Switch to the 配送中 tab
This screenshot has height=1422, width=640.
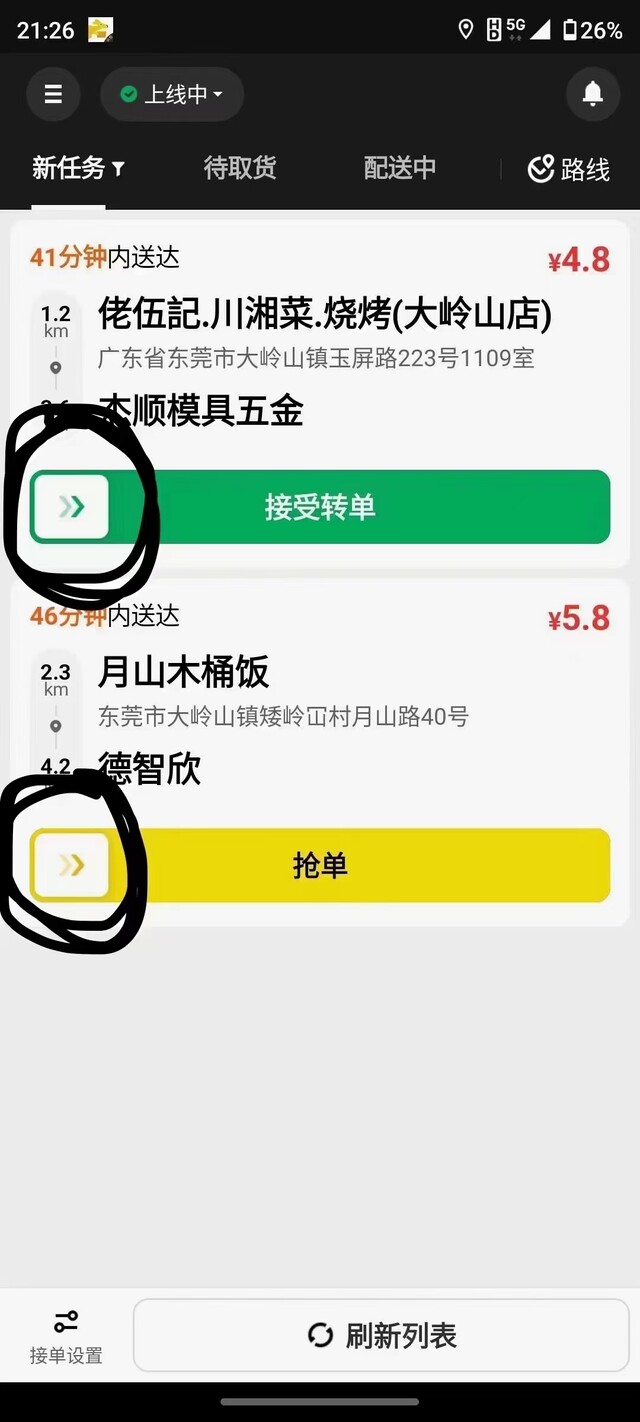click(x=400, y=168)
